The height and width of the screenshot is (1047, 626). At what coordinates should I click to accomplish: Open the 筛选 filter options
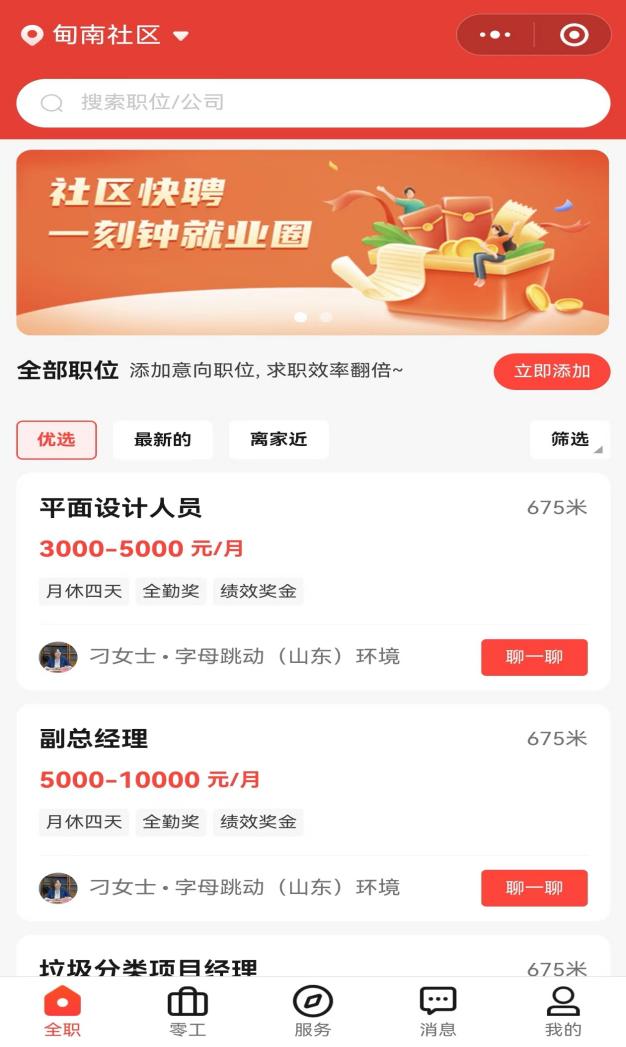coord(570,440)
